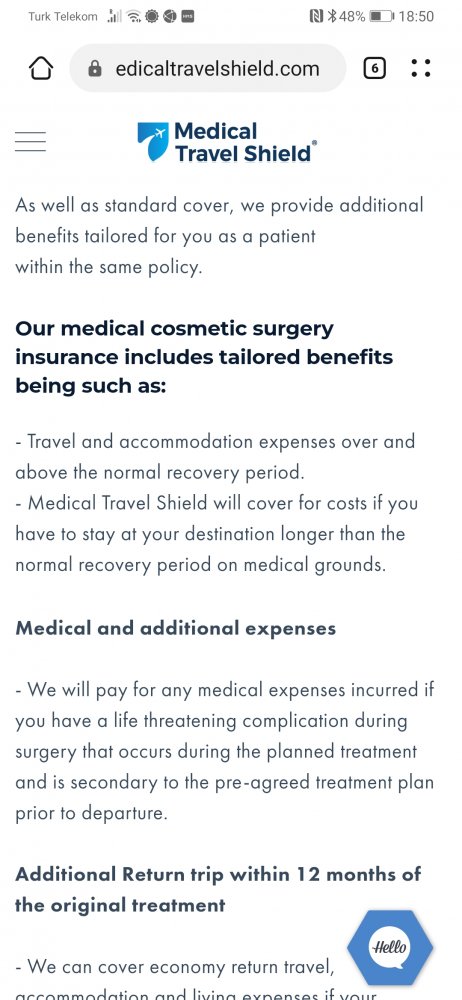Image resolution: width=462 pixels, height=1000 pixels.
Task: Go to the browser home page
Action: click(41, 68)
